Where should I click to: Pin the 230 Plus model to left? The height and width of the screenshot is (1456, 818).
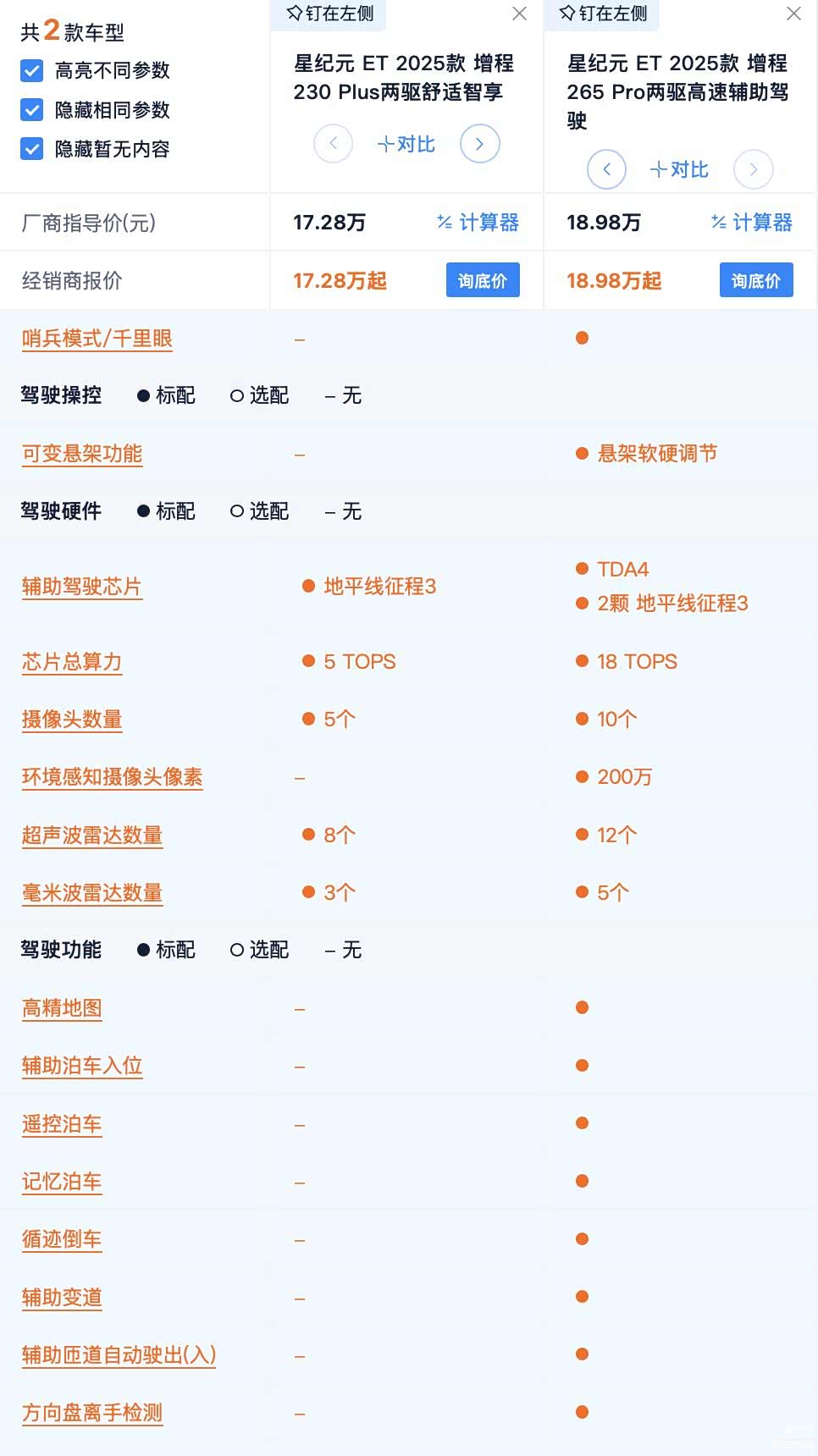coord(330,14)
